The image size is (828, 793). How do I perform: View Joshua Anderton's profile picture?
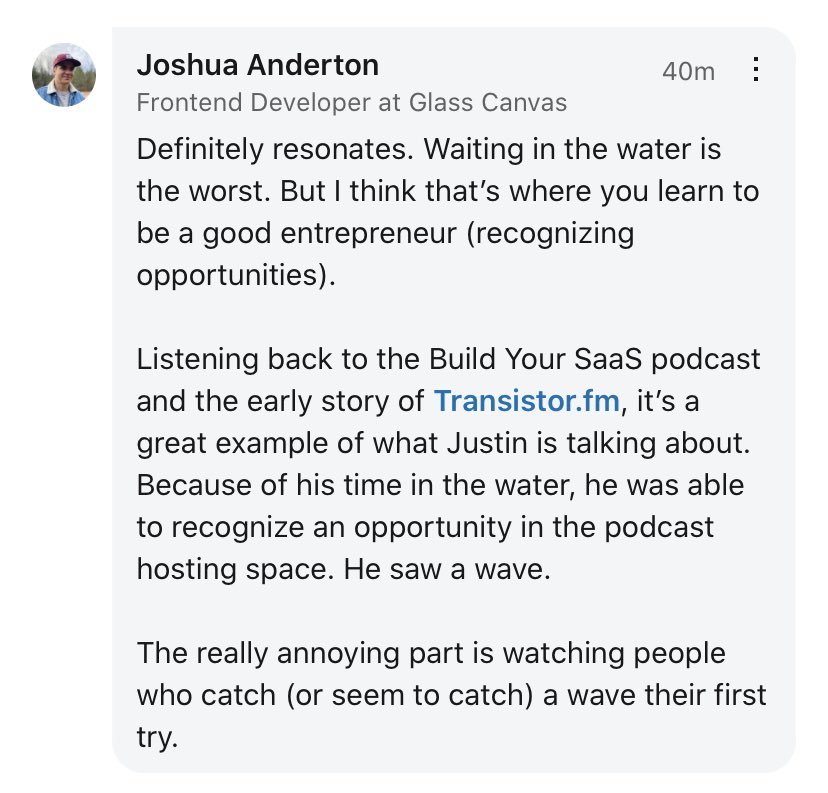pyautogui.click(x=64, y=75)
